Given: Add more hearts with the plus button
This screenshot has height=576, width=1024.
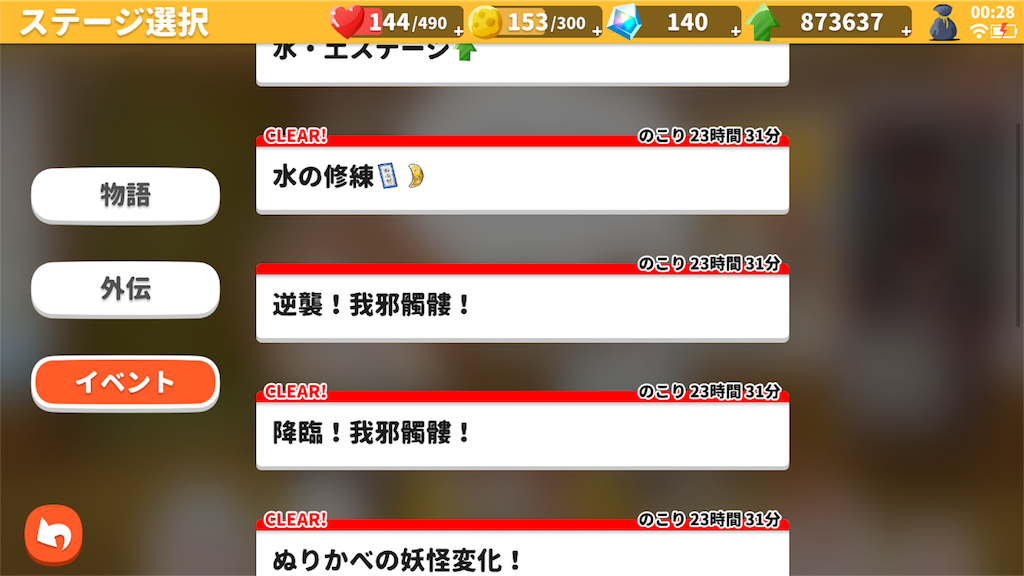Looking at the screenshot, I should 458,31.
